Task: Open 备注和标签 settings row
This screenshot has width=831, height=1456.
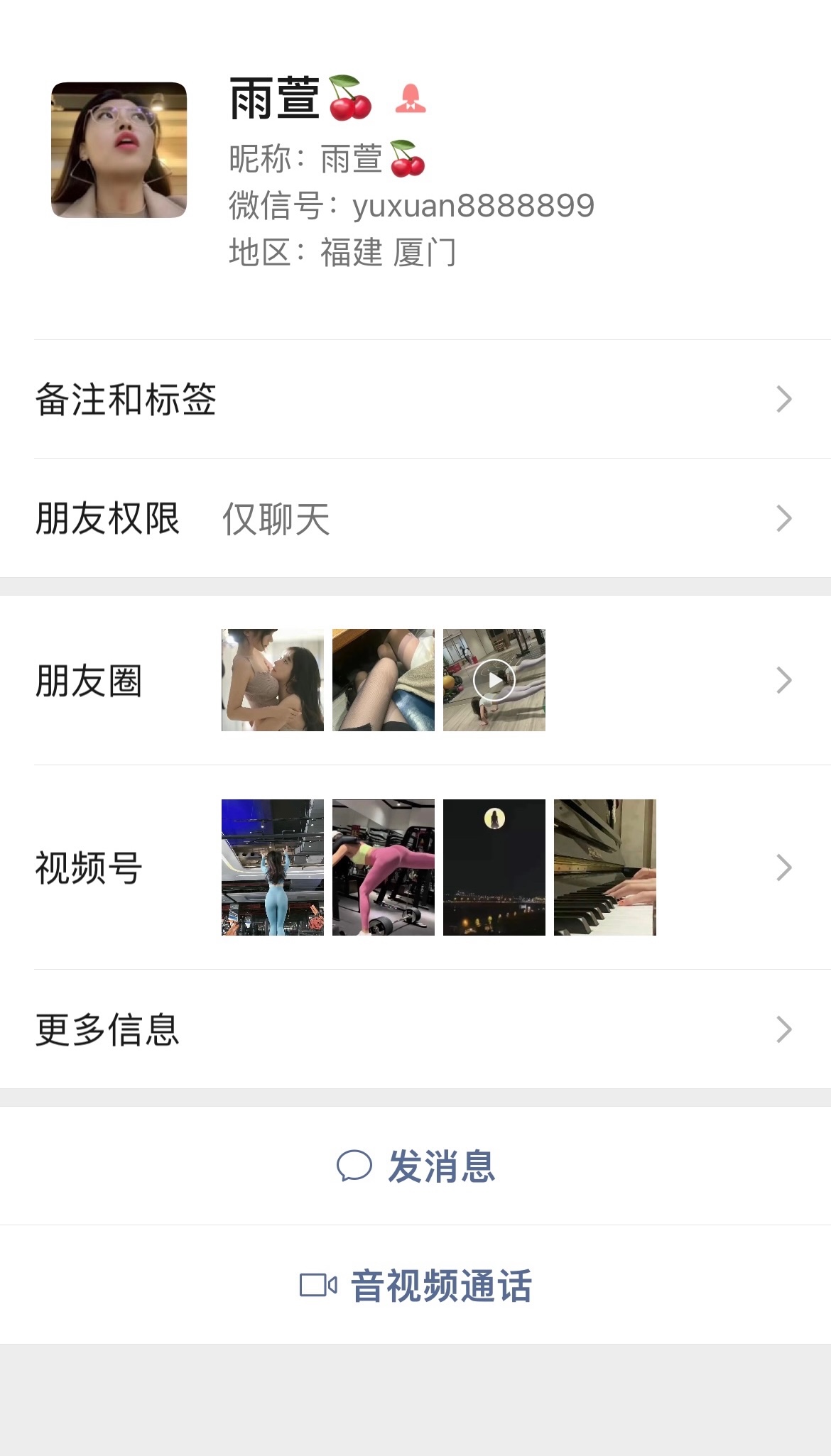Action: tap(415, 399)
